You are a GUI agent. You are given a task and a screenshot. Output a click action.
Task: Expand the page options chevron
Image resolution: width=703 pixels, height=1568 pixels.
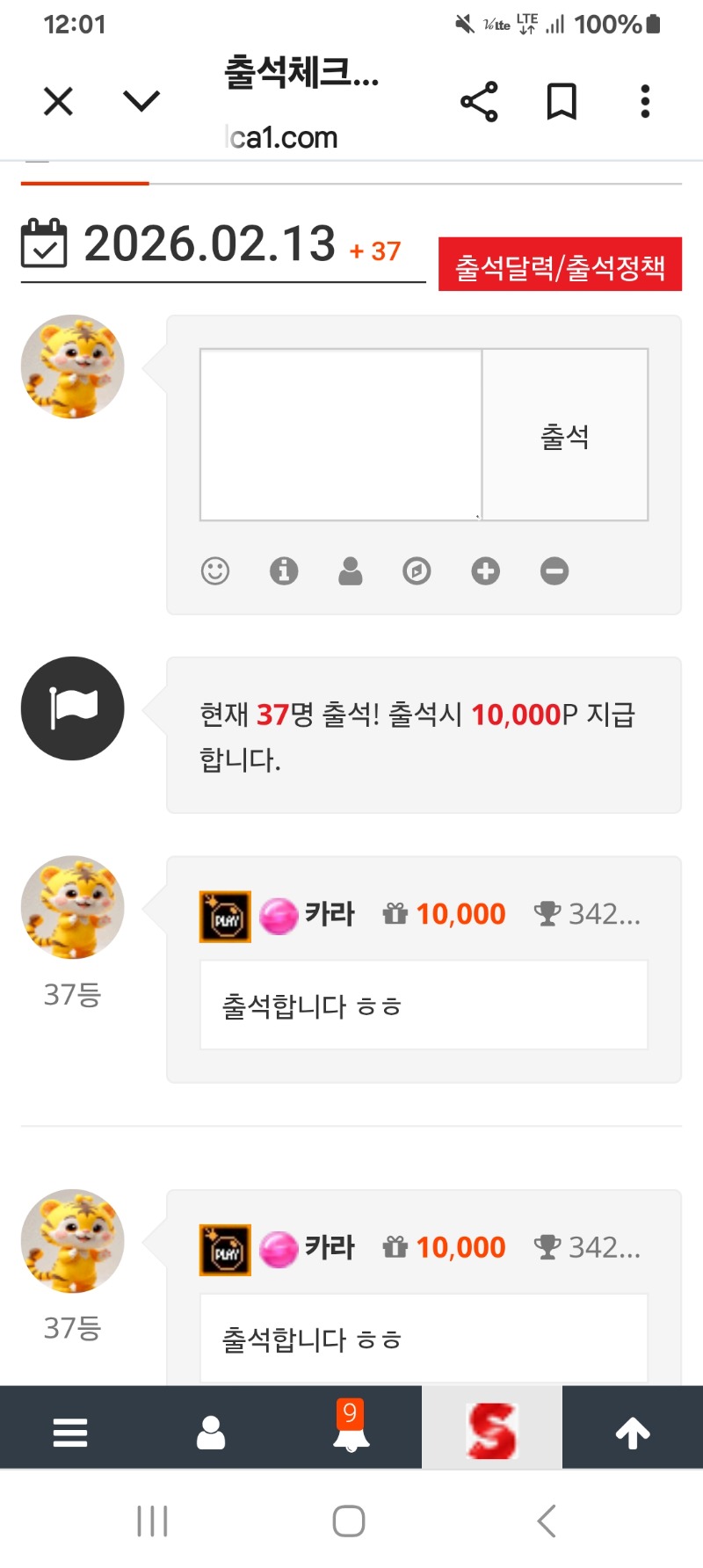point(141,102)
